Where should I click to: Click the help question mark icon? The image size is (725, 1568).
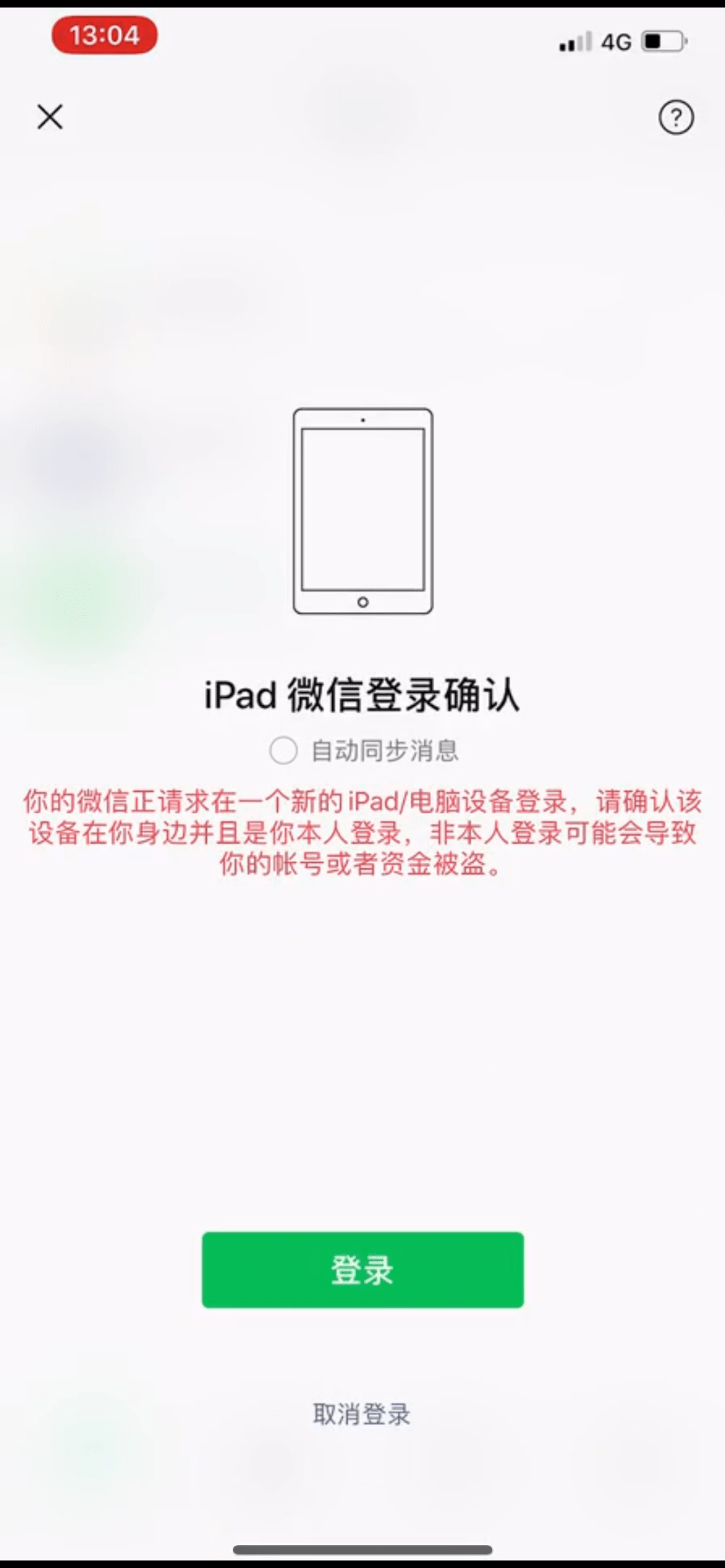(677, 118)
